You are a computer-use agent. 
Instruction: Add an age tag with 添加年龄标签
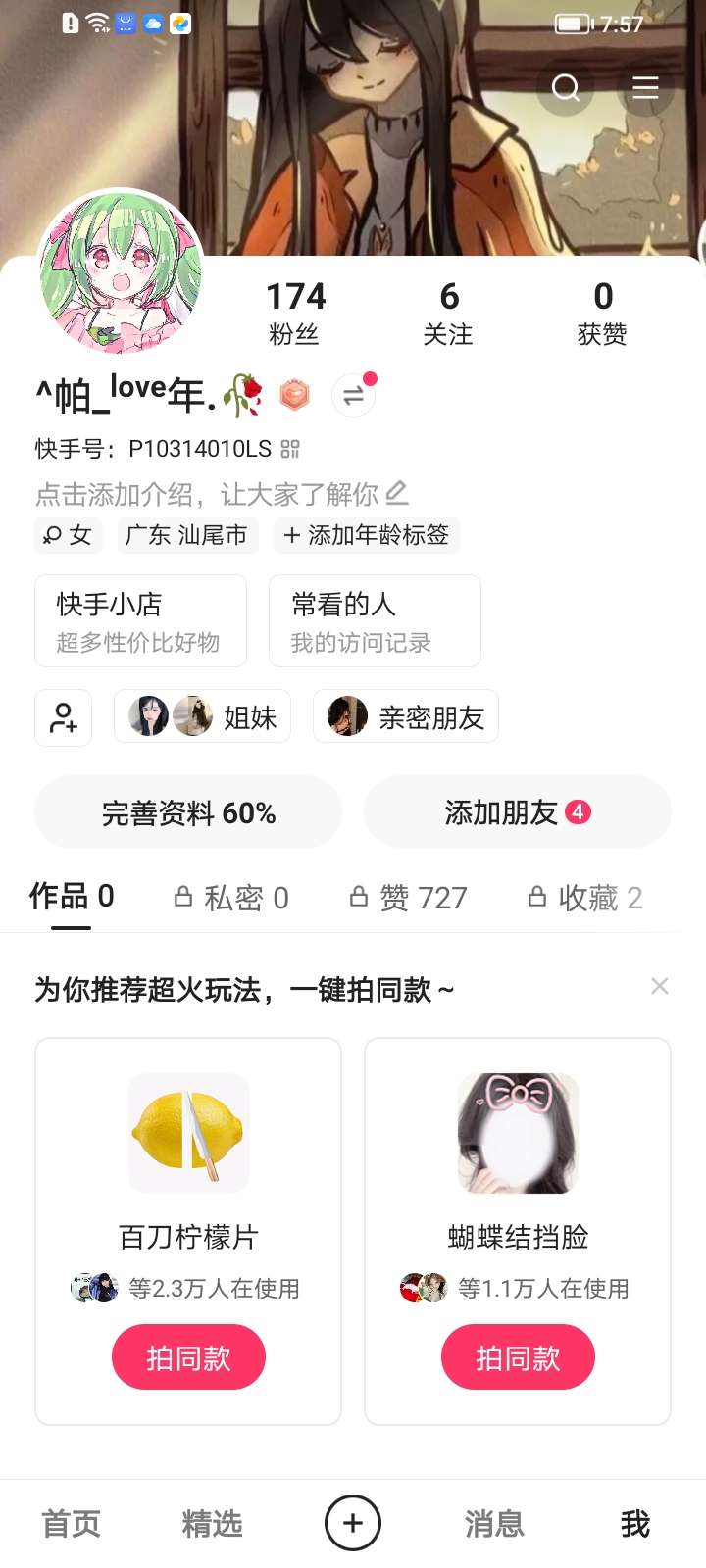366,535
